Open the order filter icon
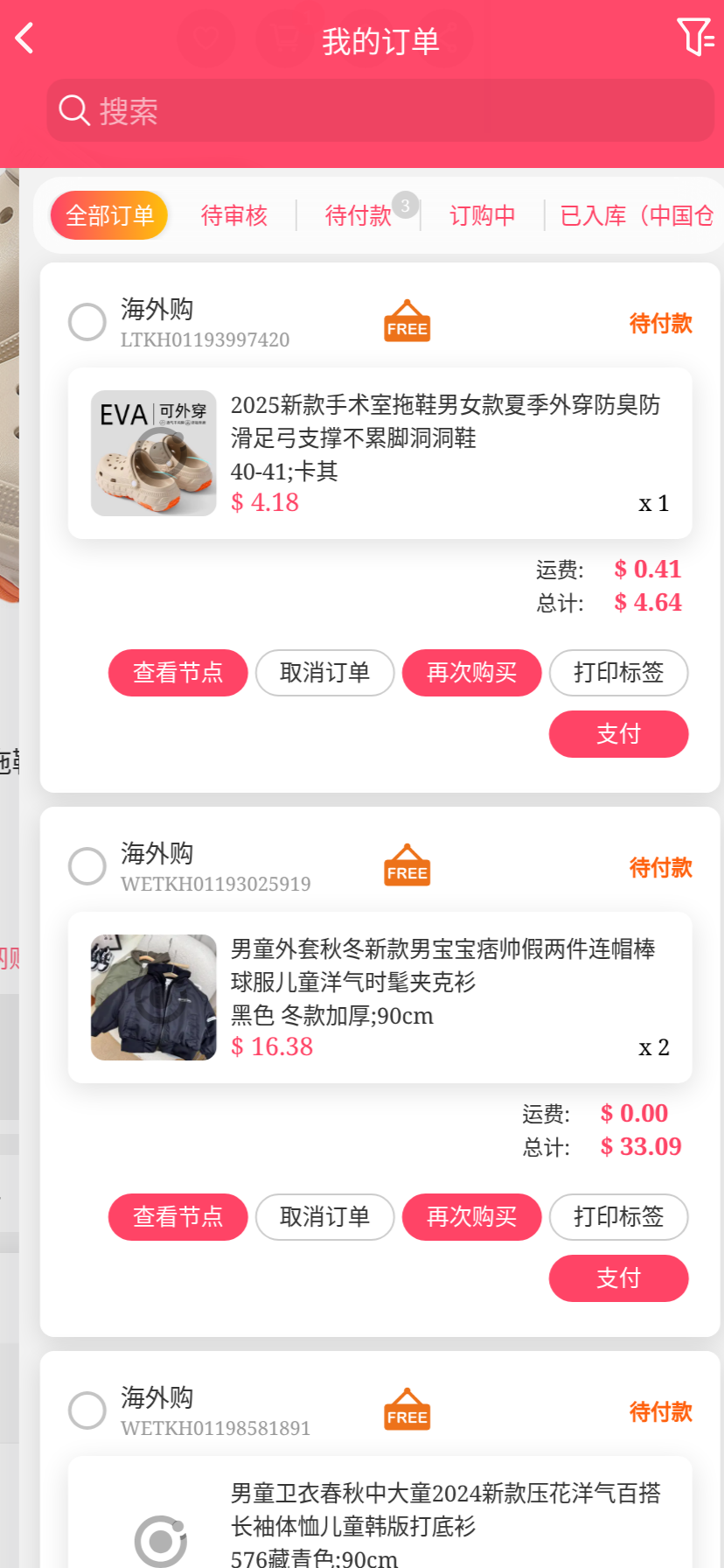Screen dimensions: 724x1568 (x=695, y=38)
